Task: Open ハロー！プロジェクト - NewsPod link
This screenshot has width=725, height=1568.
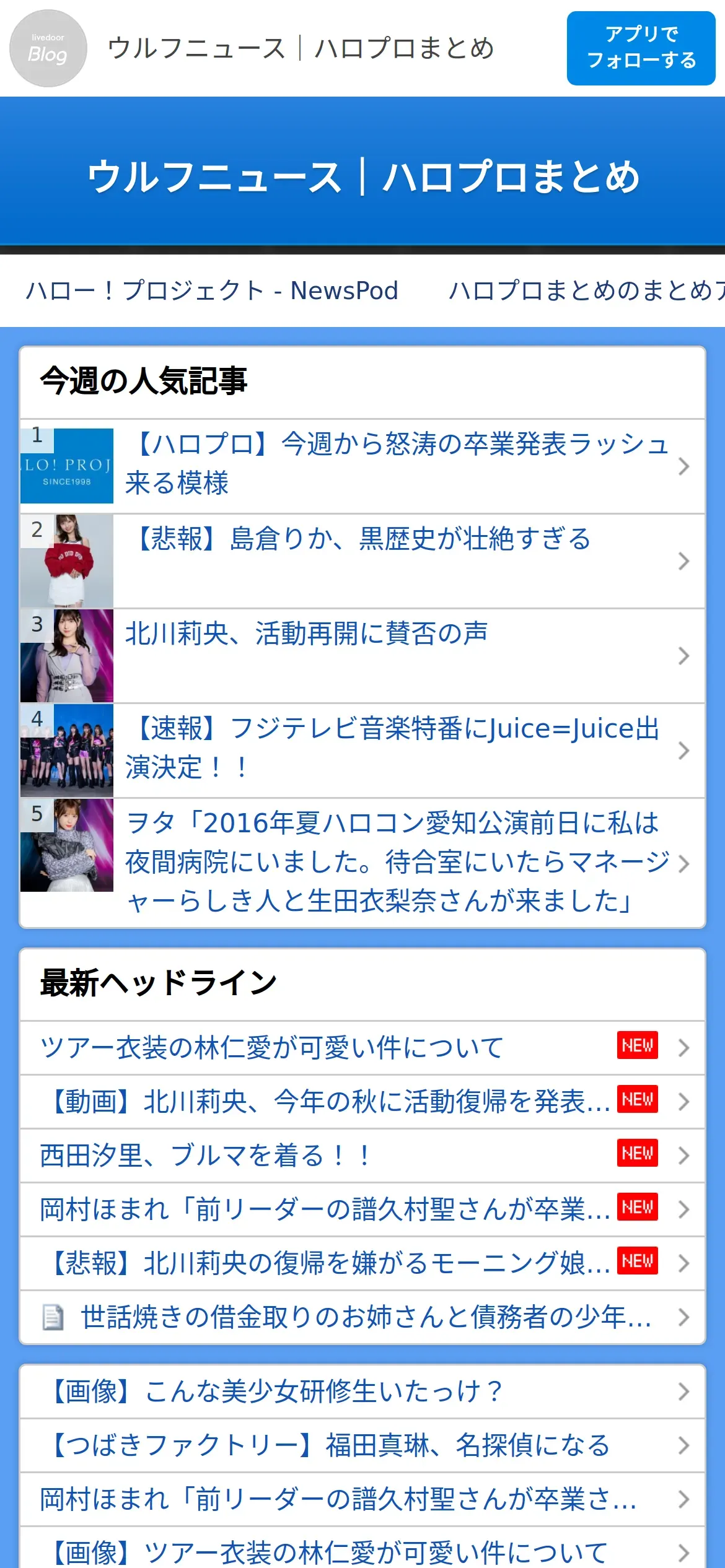Action: point(212,290)
